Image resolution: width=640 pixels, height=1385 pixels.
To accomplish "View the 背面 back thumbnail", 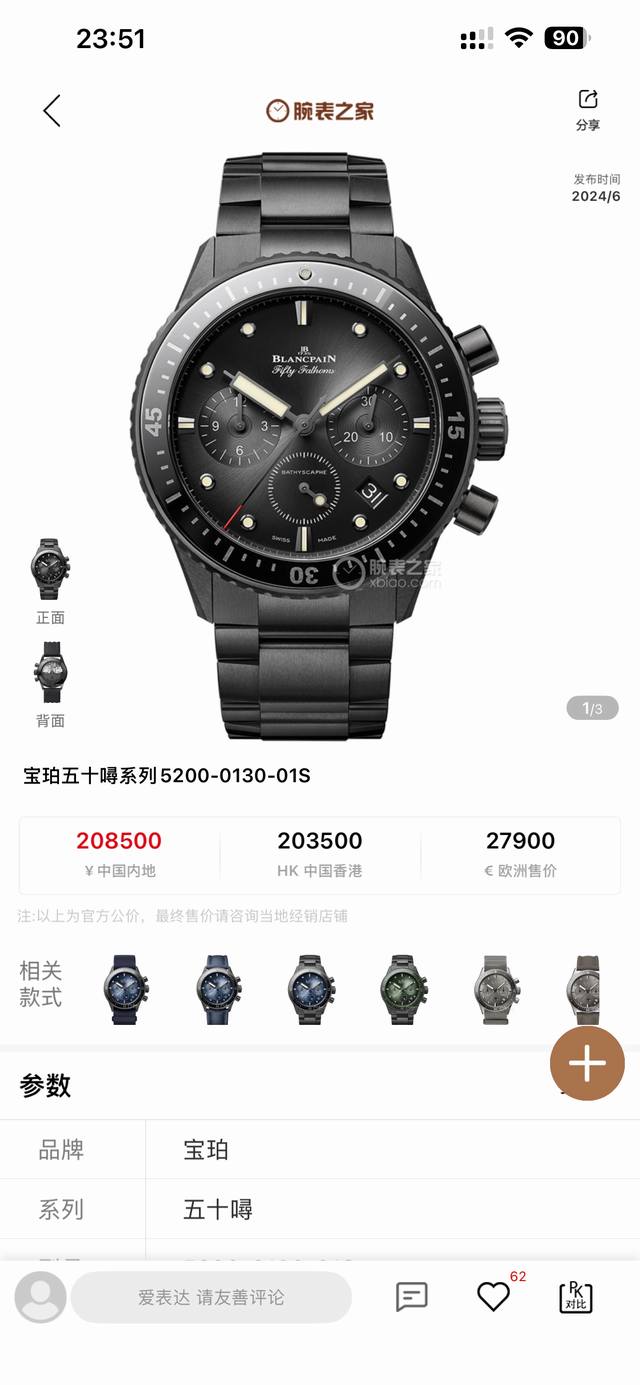I will click(50, 684).
